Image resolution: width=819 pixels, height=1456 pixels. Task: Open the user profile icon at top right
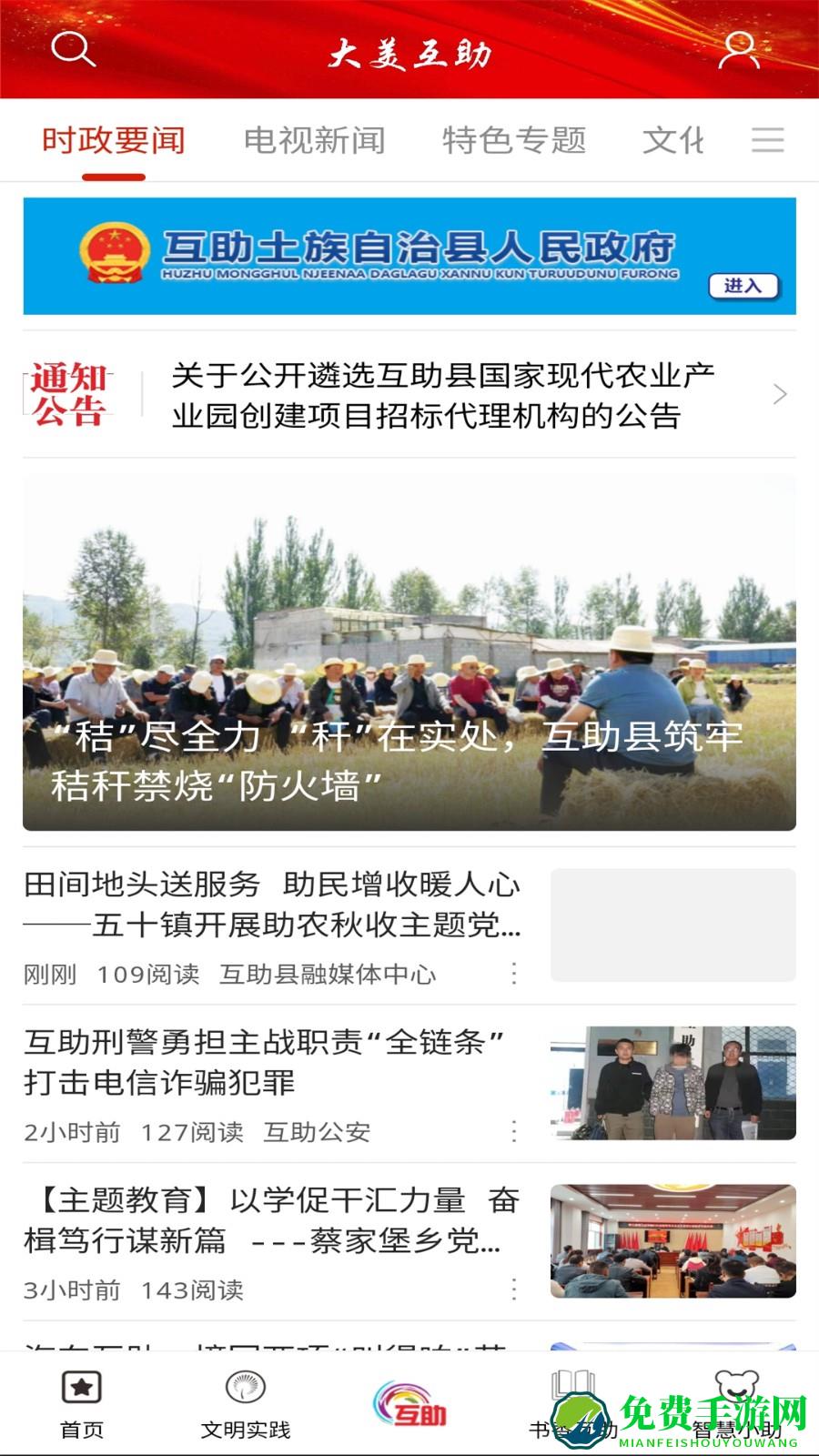coord(741,50)
